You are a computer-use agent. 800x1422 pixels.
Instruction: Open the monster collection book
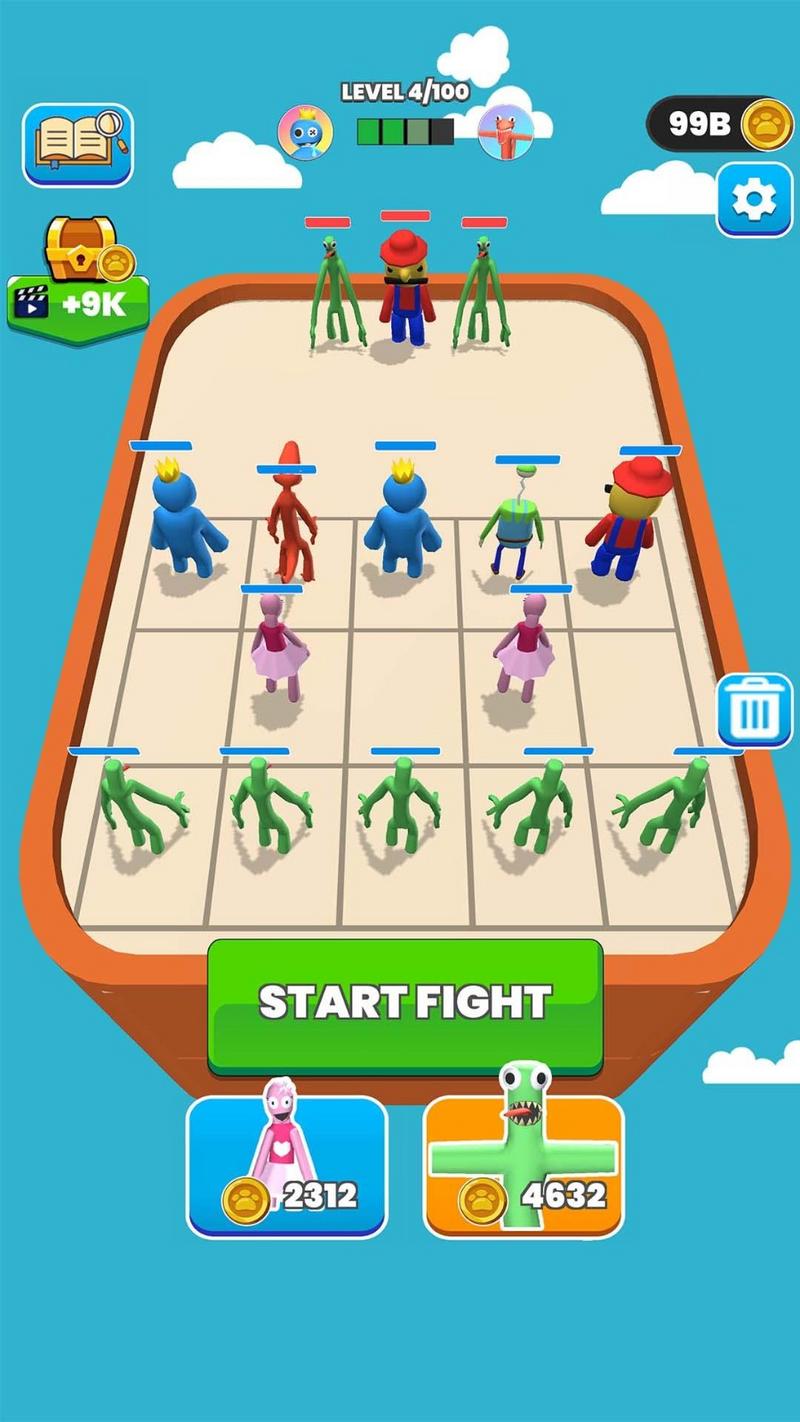coord(78,145)
